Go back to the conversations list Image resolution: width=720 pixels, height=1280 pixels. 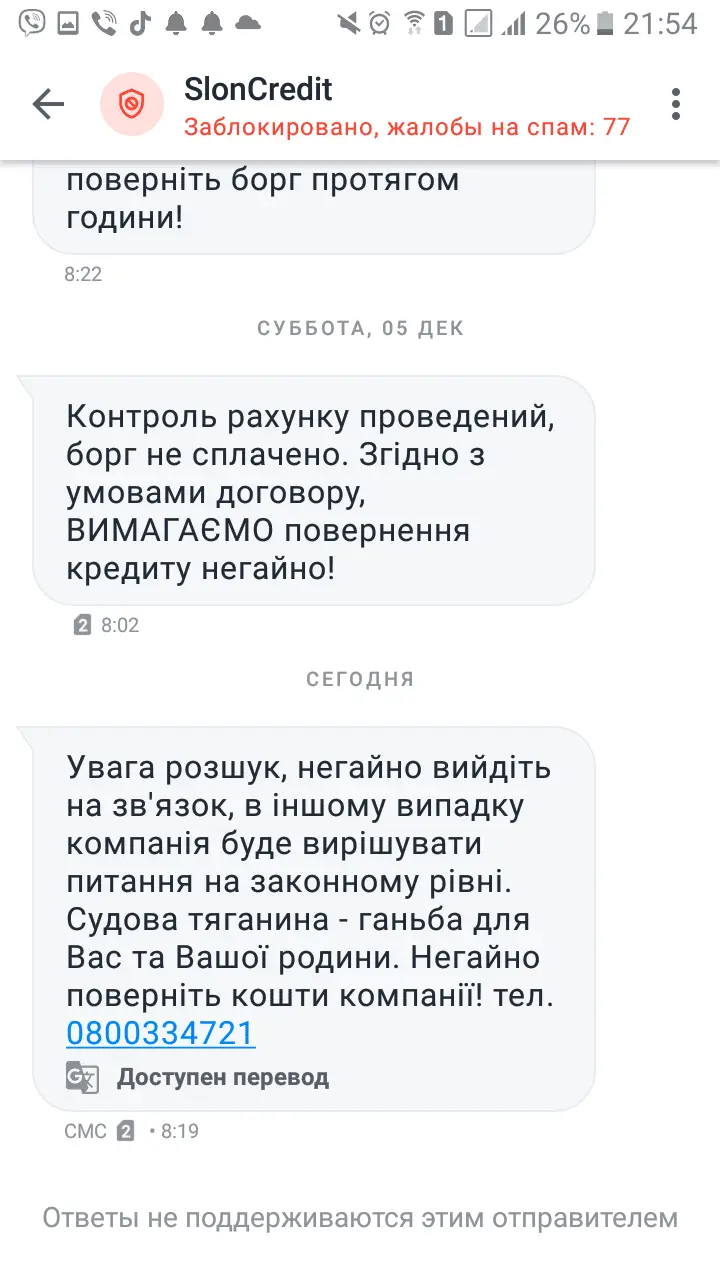[x=48, y=104]
